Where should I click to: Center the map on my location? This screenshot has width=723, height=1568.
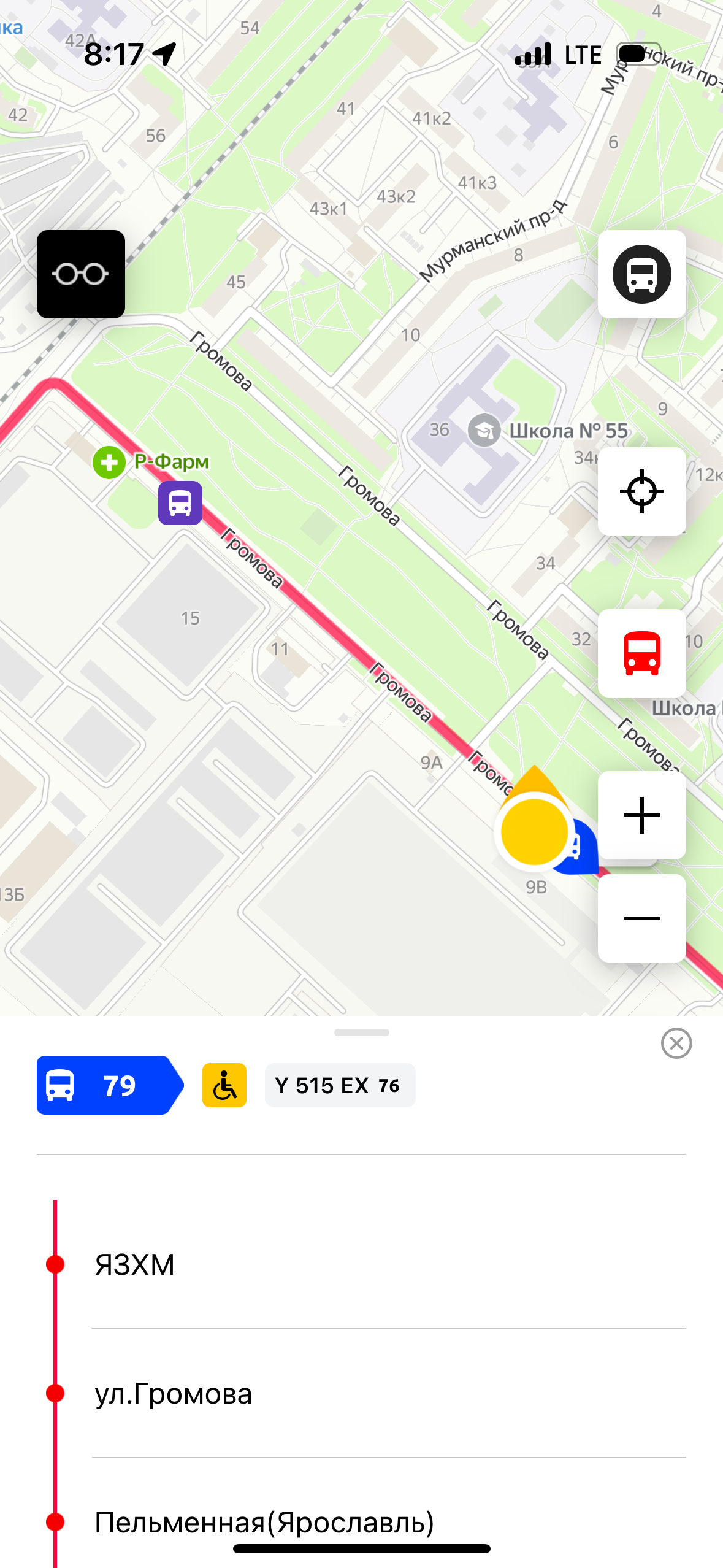(x=641, y=491)
